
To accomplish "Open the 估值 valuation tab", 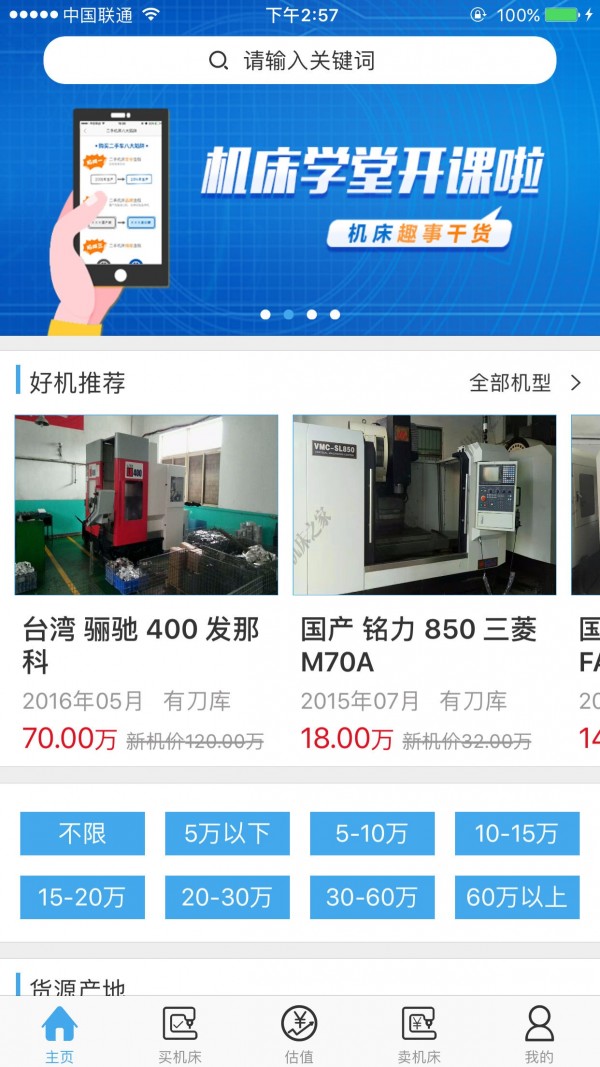I will tap(299, 1034).
